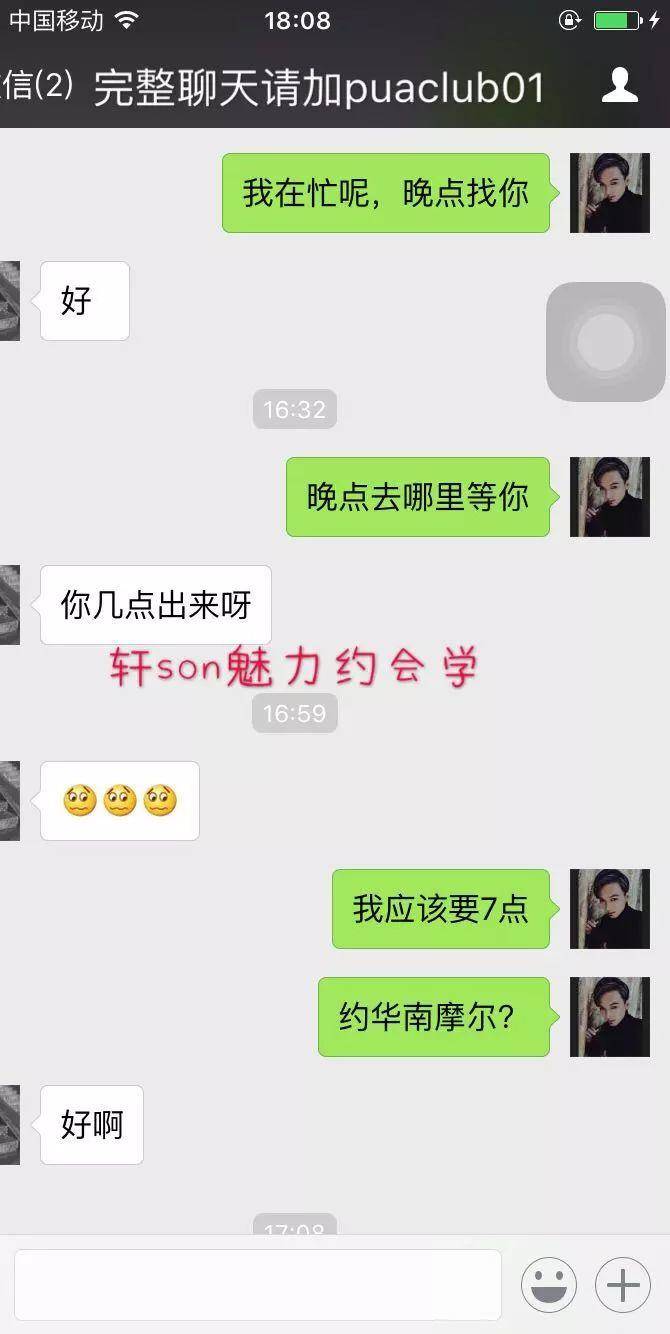The height and width of the screenshot is (1334, 670).
Task: Open sender avatar beside "我在忙呢，晚点找你"
Action: tap(609, 193)
